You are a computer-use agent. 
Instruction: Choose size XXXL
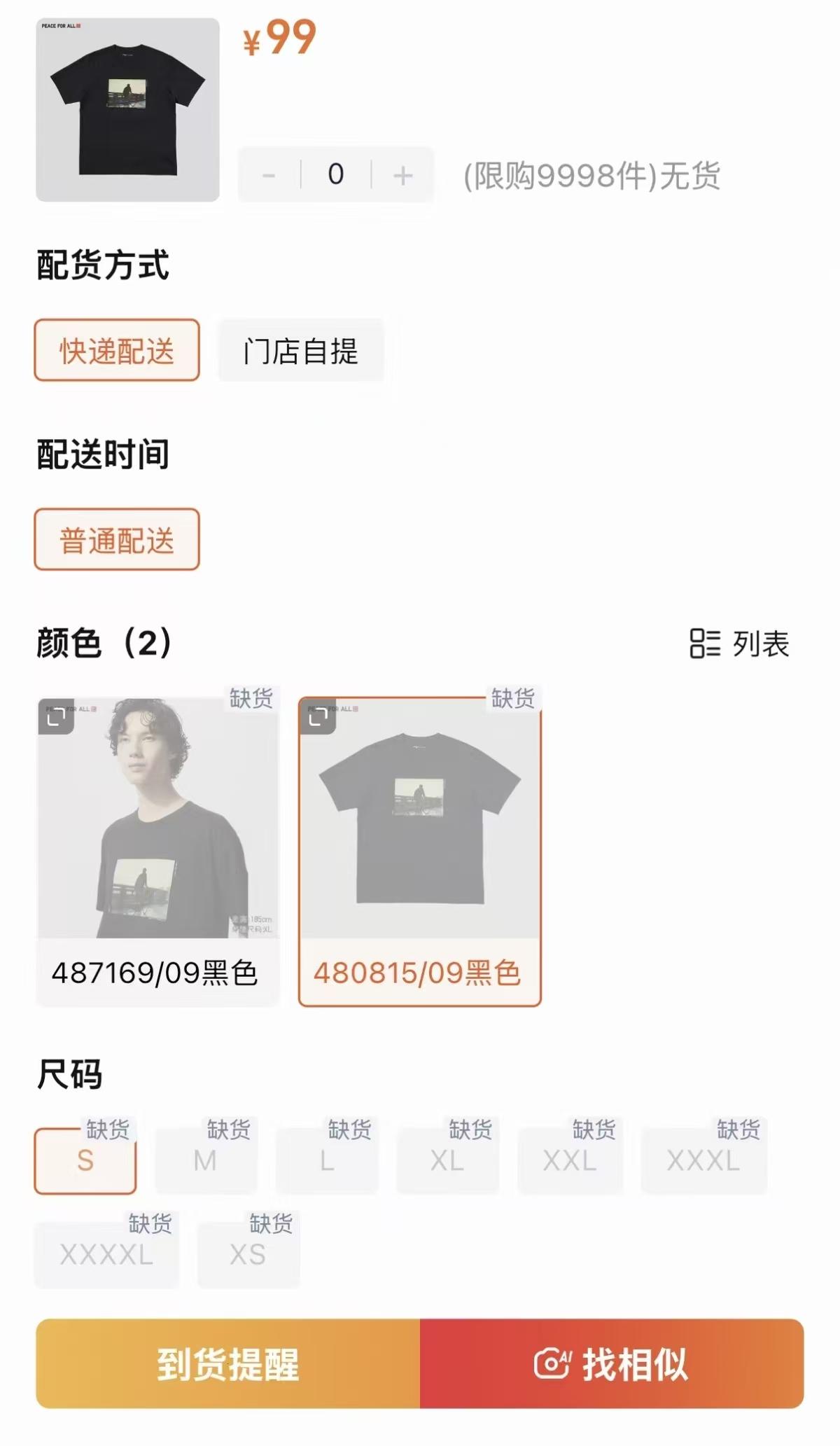703,1160
